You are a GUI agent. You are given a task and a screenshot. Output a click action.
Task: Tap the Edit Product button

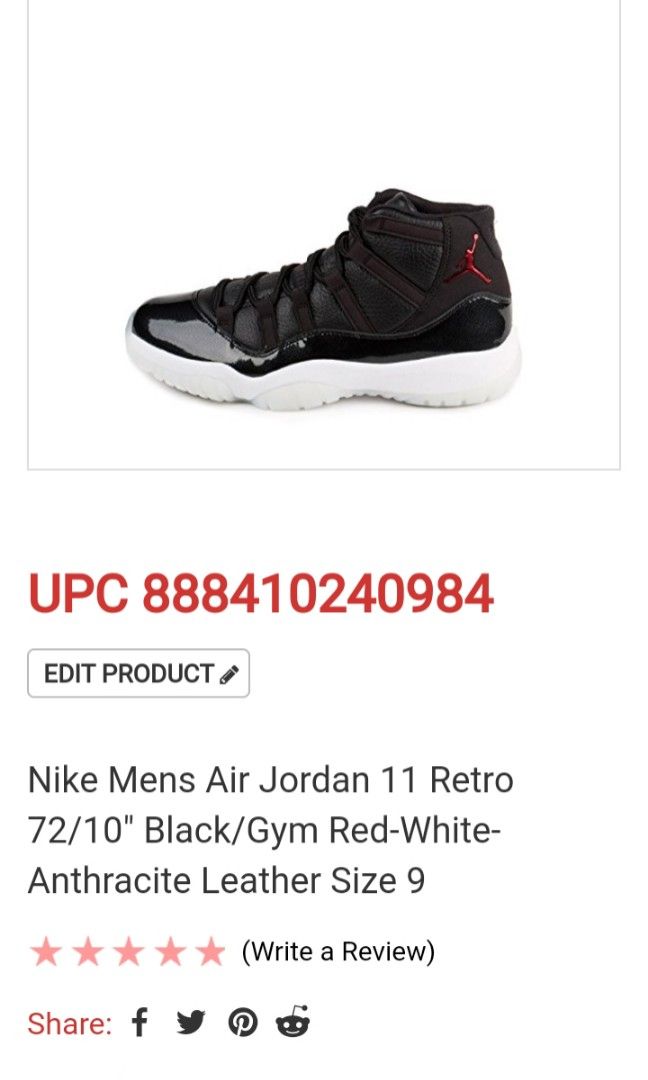point(138,674)
